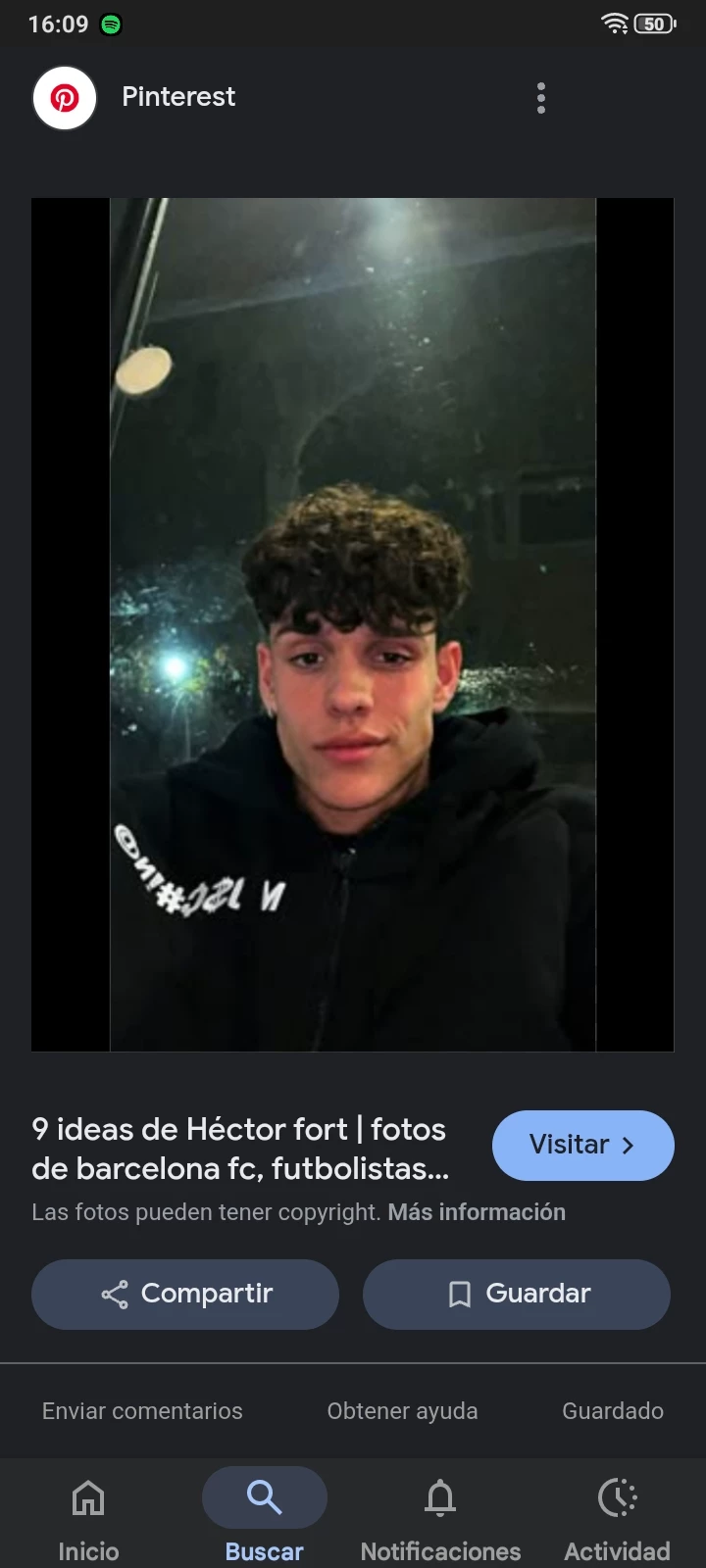Tap the Visitar button

tap(582, 1145)
